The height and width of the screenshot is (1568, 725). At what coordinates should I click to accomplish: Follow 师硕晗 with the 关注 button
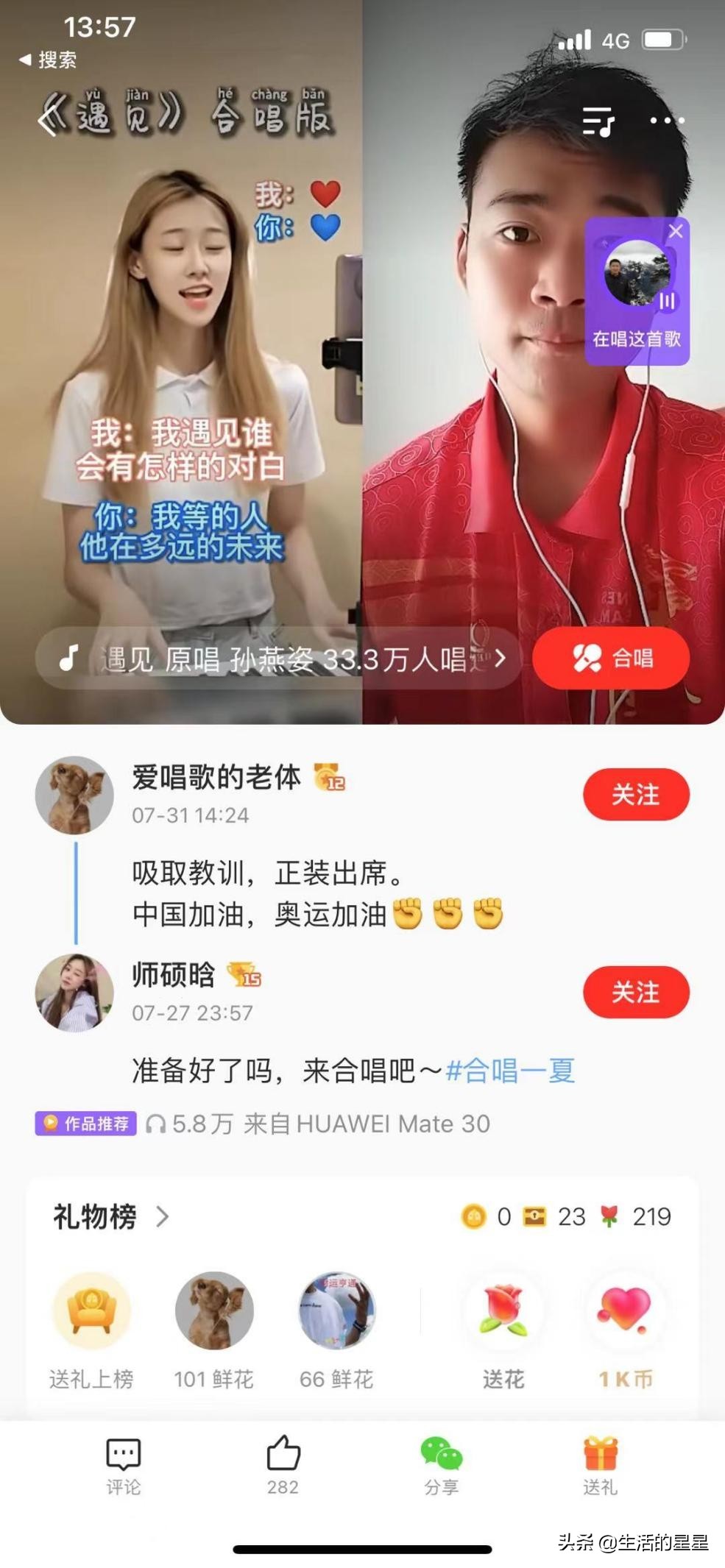(x=636, y=993)
